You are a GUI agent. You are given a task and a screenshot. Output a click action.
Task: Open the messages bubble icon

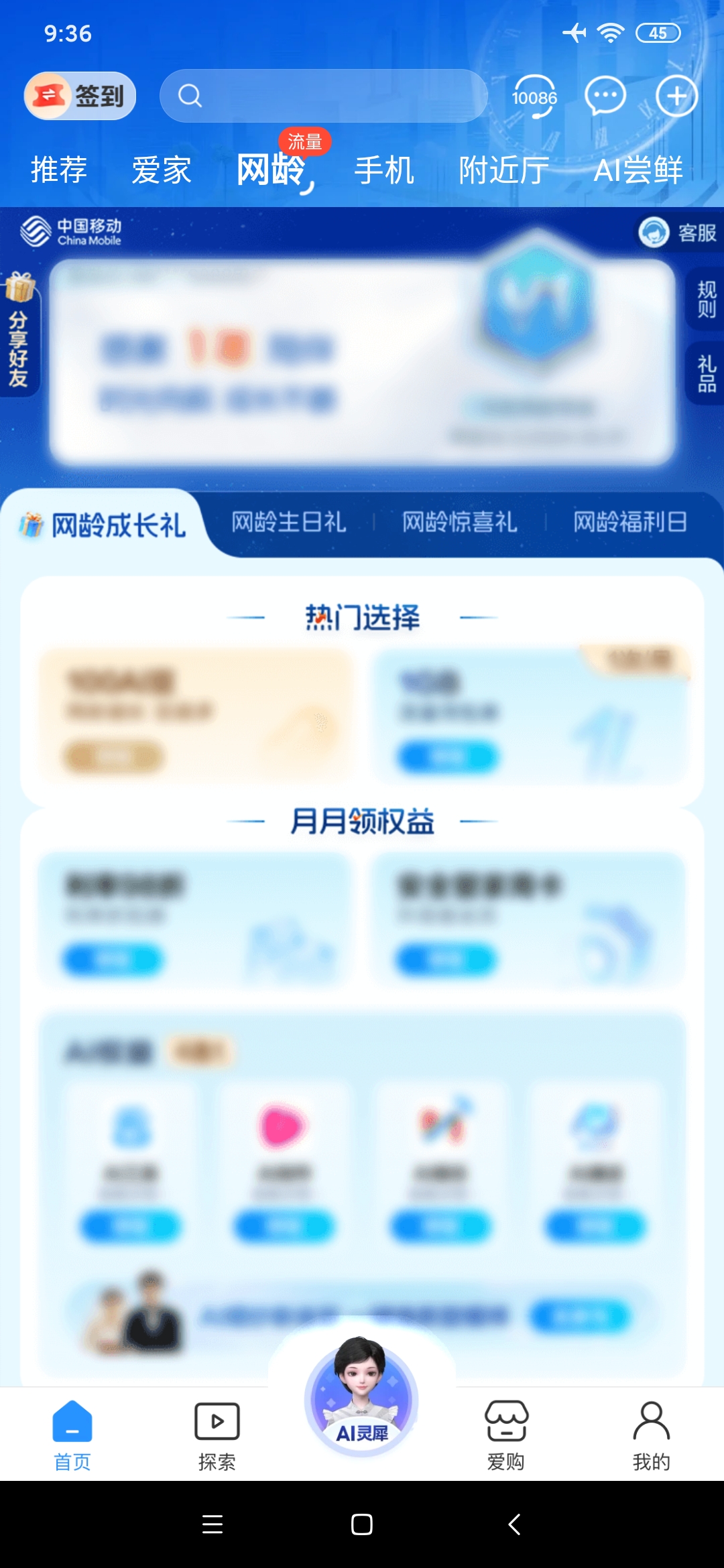pyautogui.click(x=605, y=96)
